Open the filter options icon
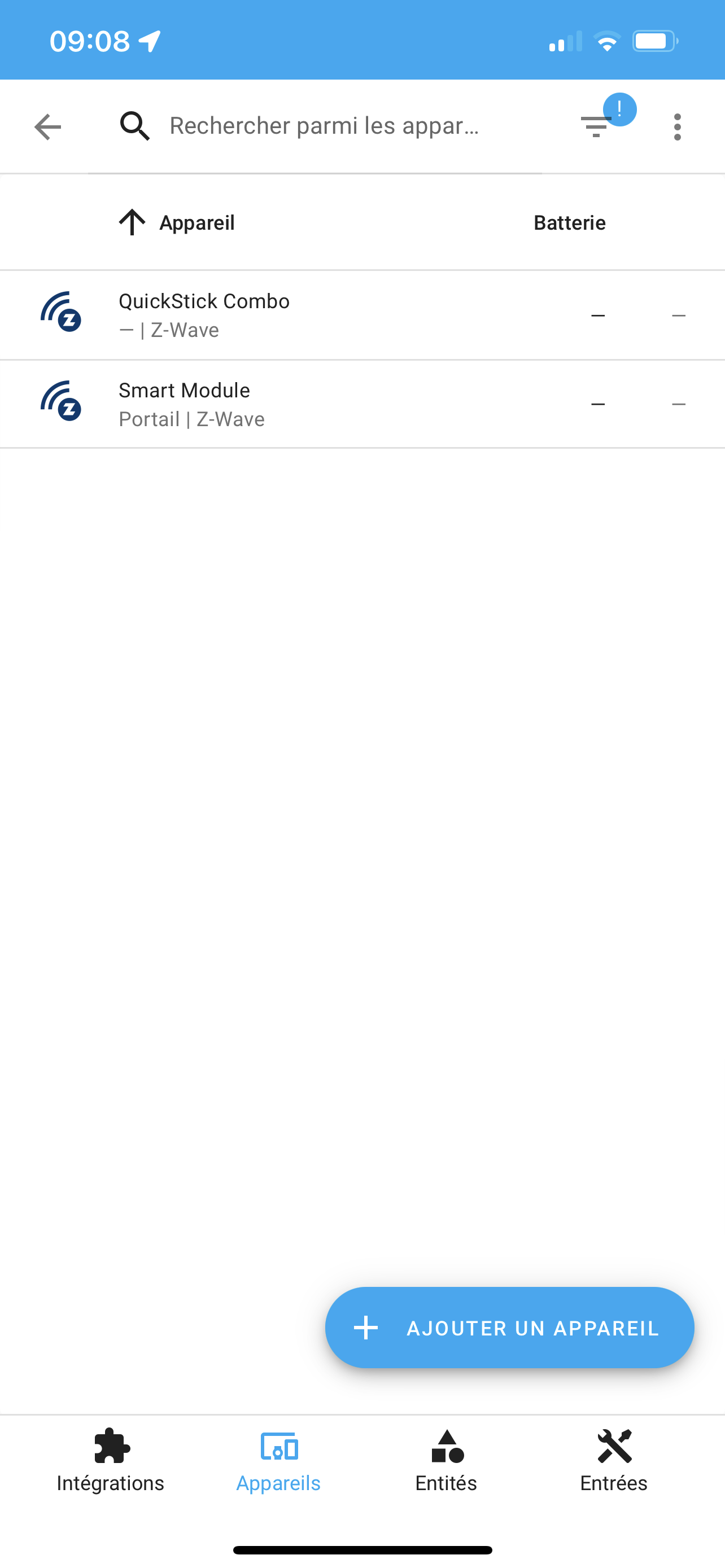Screen dimensions: 725x1568 tap(596, 126)
